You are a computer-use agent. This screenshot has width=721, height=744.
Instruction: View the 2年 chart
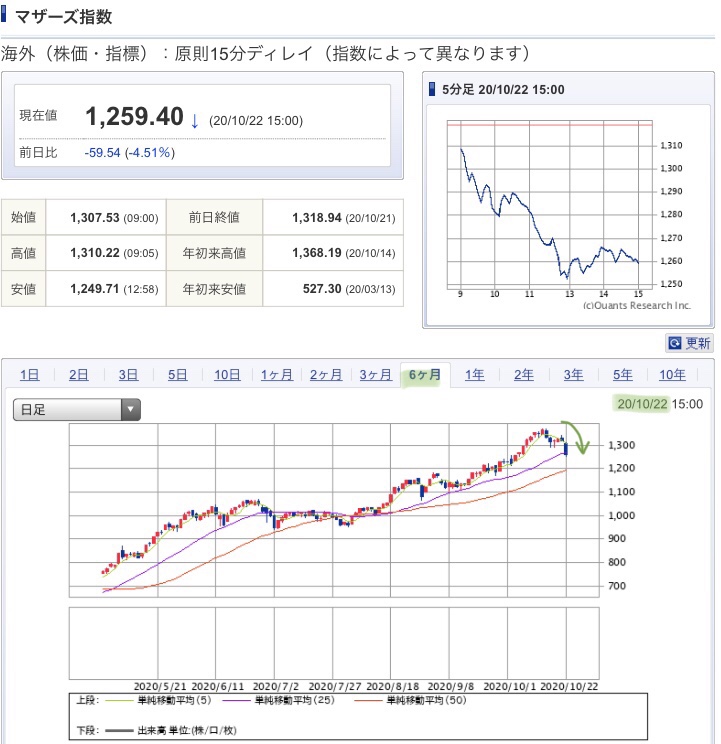(x=524, y=375)
